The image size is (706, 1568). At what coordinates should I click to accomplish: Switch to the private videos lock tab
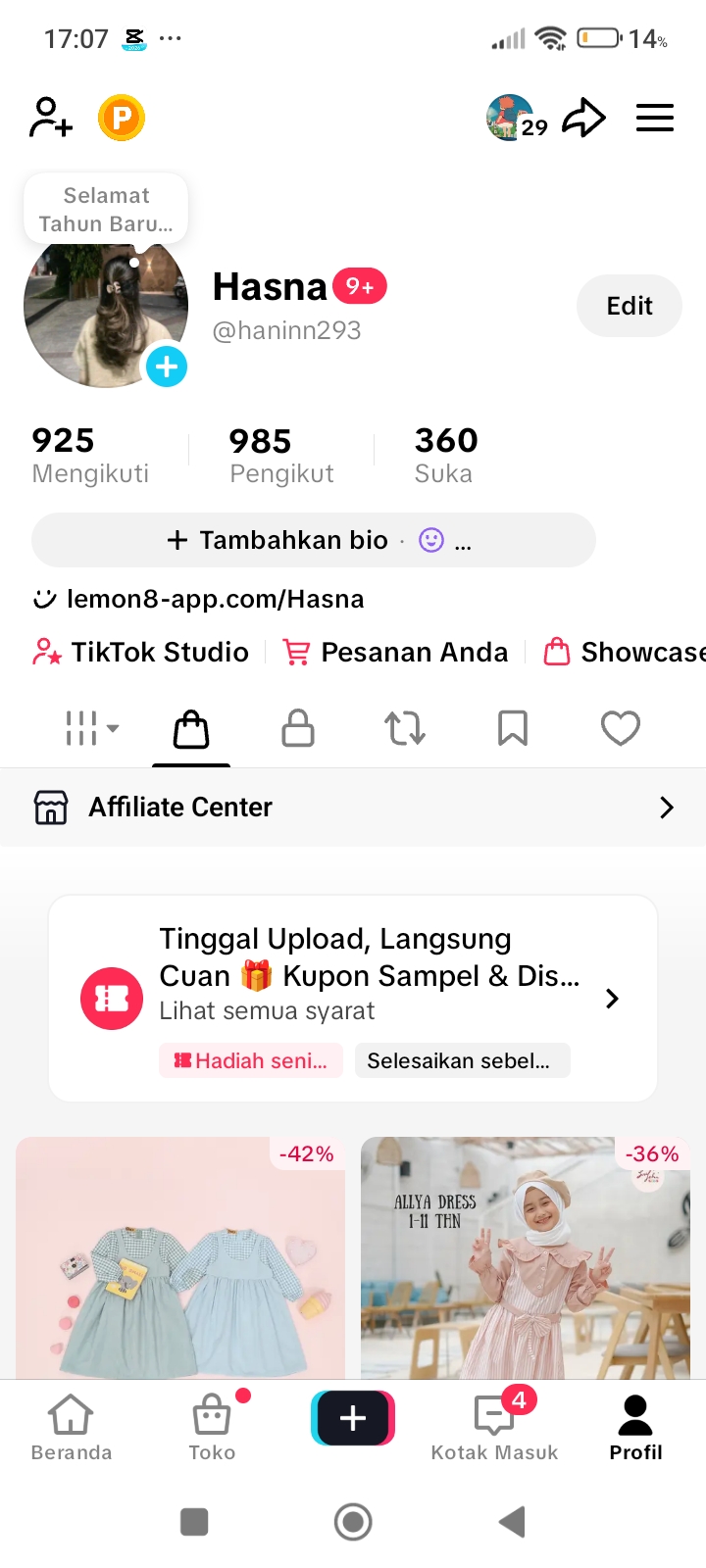[298, 729]
